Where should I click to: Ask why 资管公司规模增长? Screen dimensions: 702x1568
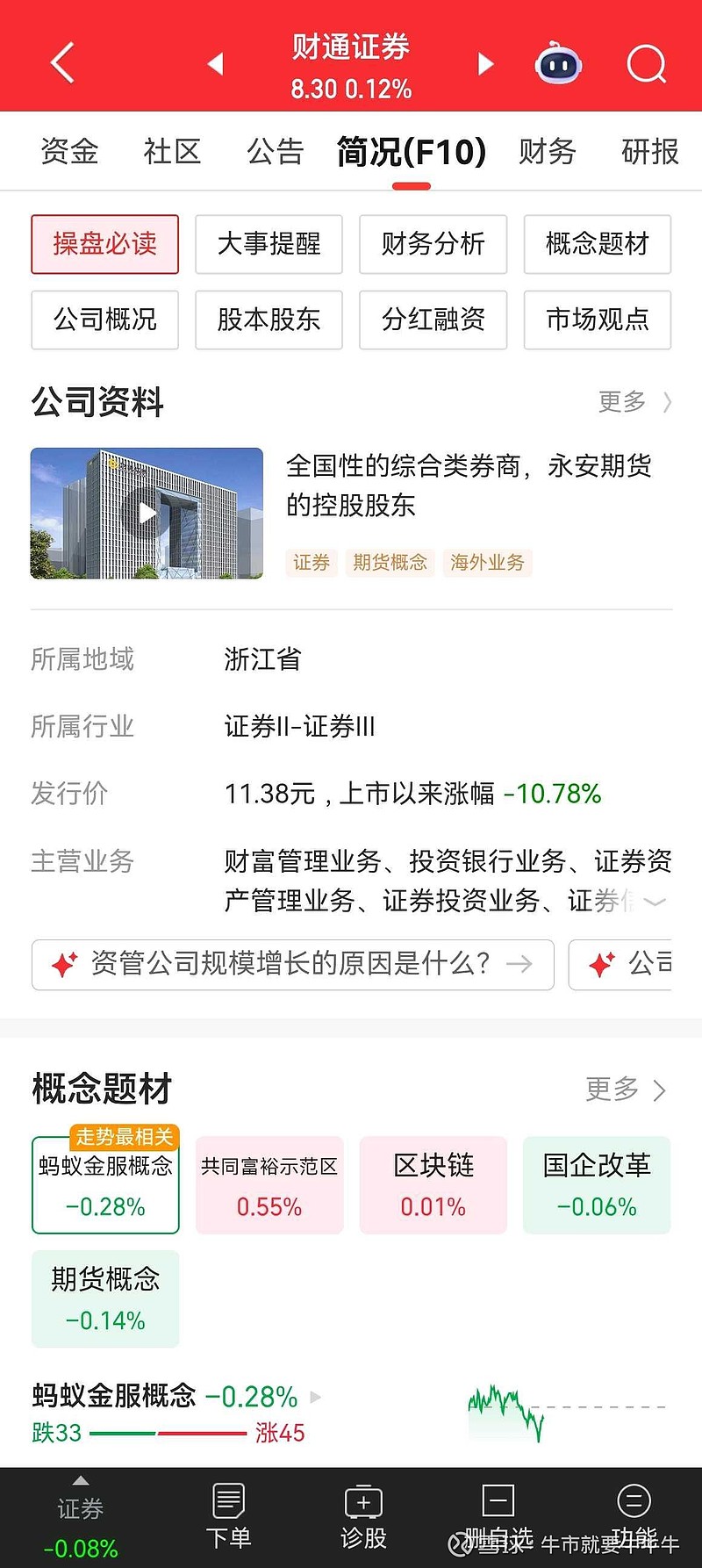point(292,964)
